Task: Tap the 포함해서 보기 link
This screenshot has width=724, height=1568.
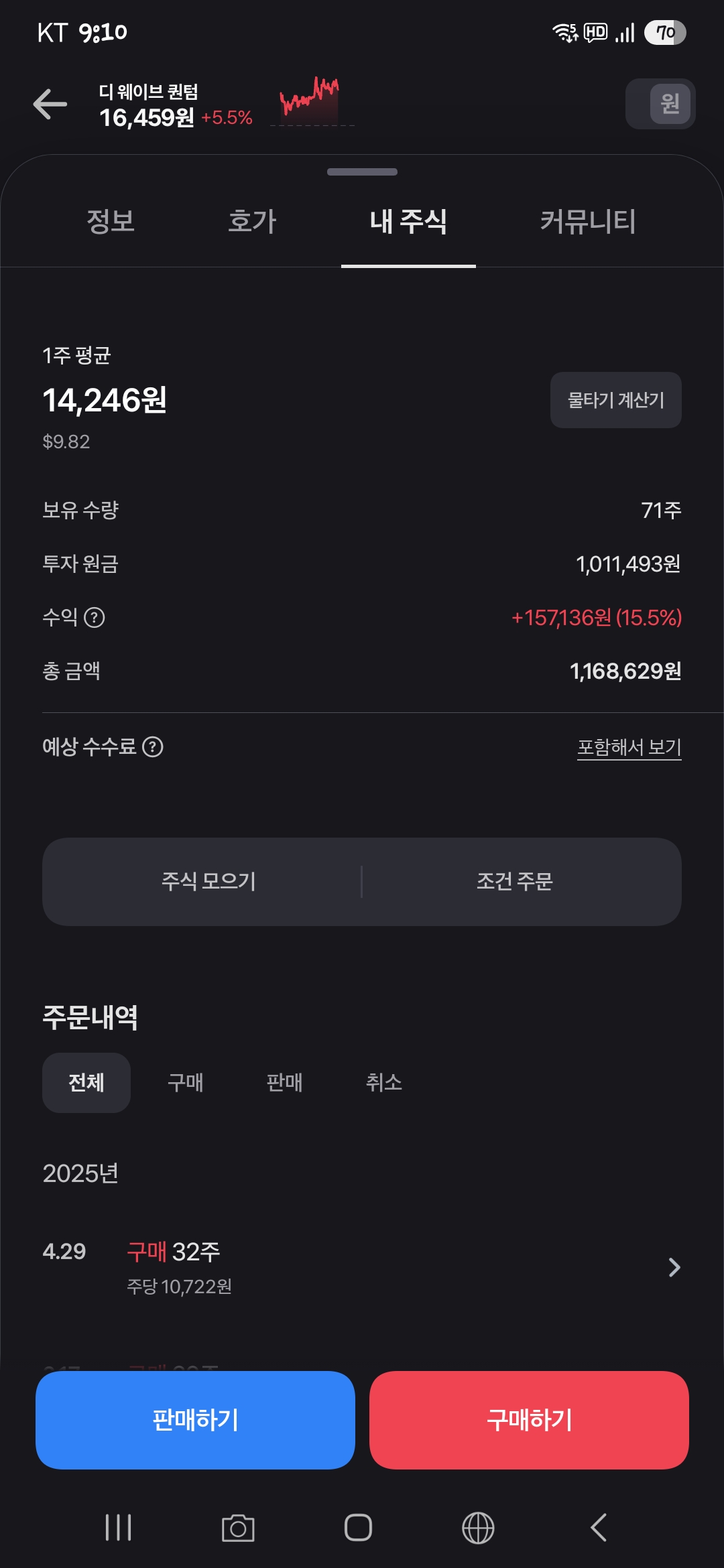Action: tap(629, 747)
